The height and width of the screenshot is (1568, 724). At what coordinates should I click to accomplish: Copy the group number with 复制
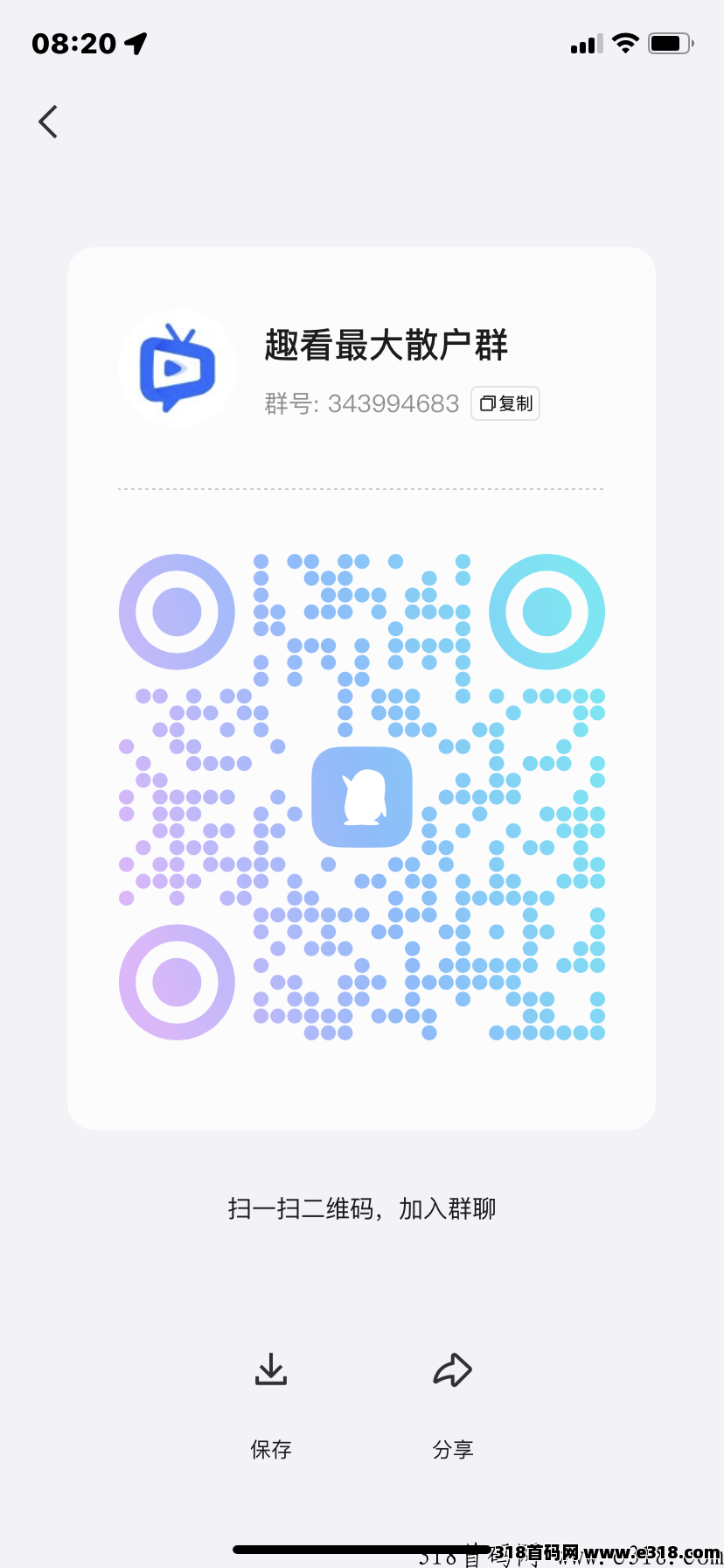pos(505,403)
